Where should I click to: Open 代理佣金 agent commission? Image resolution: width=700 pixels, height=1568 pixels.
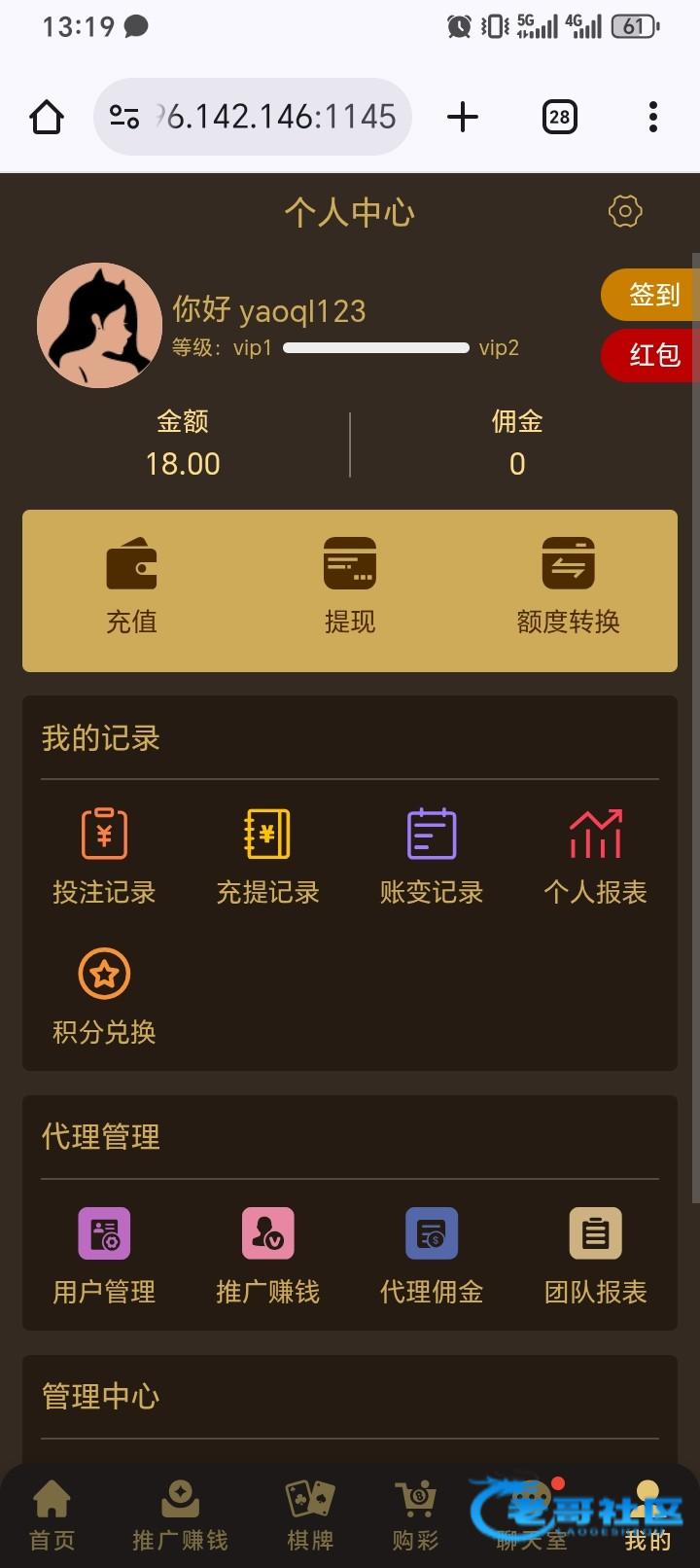click(432, 1256)
